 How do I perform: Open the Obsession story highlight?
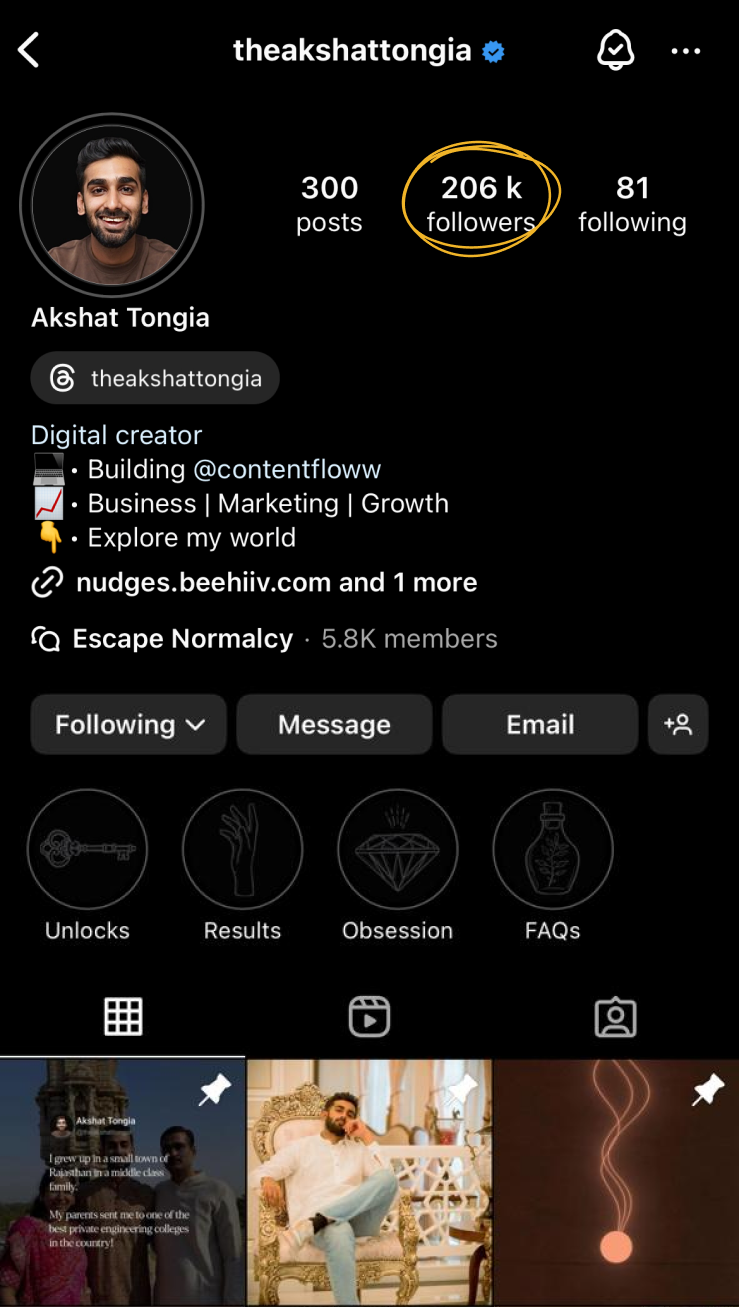click(397, 865)
